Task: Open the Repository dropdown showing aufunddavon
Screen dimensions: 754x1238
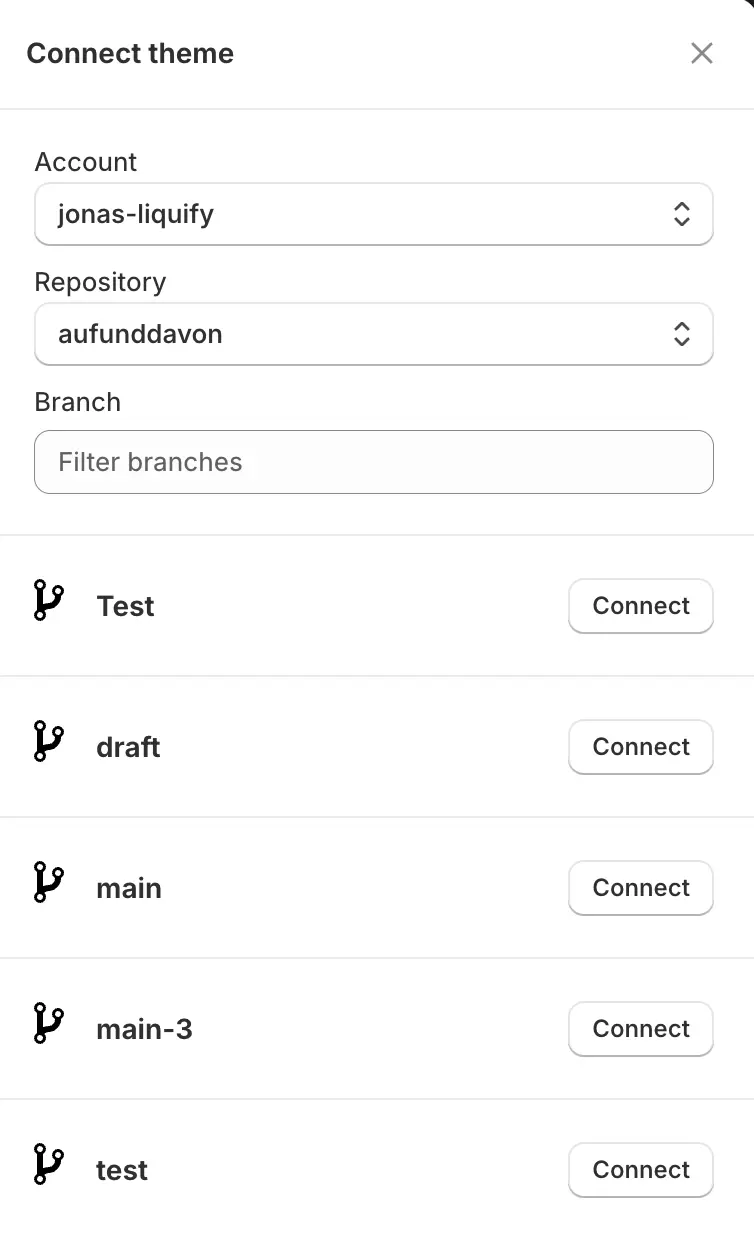Action: point(374,334)
